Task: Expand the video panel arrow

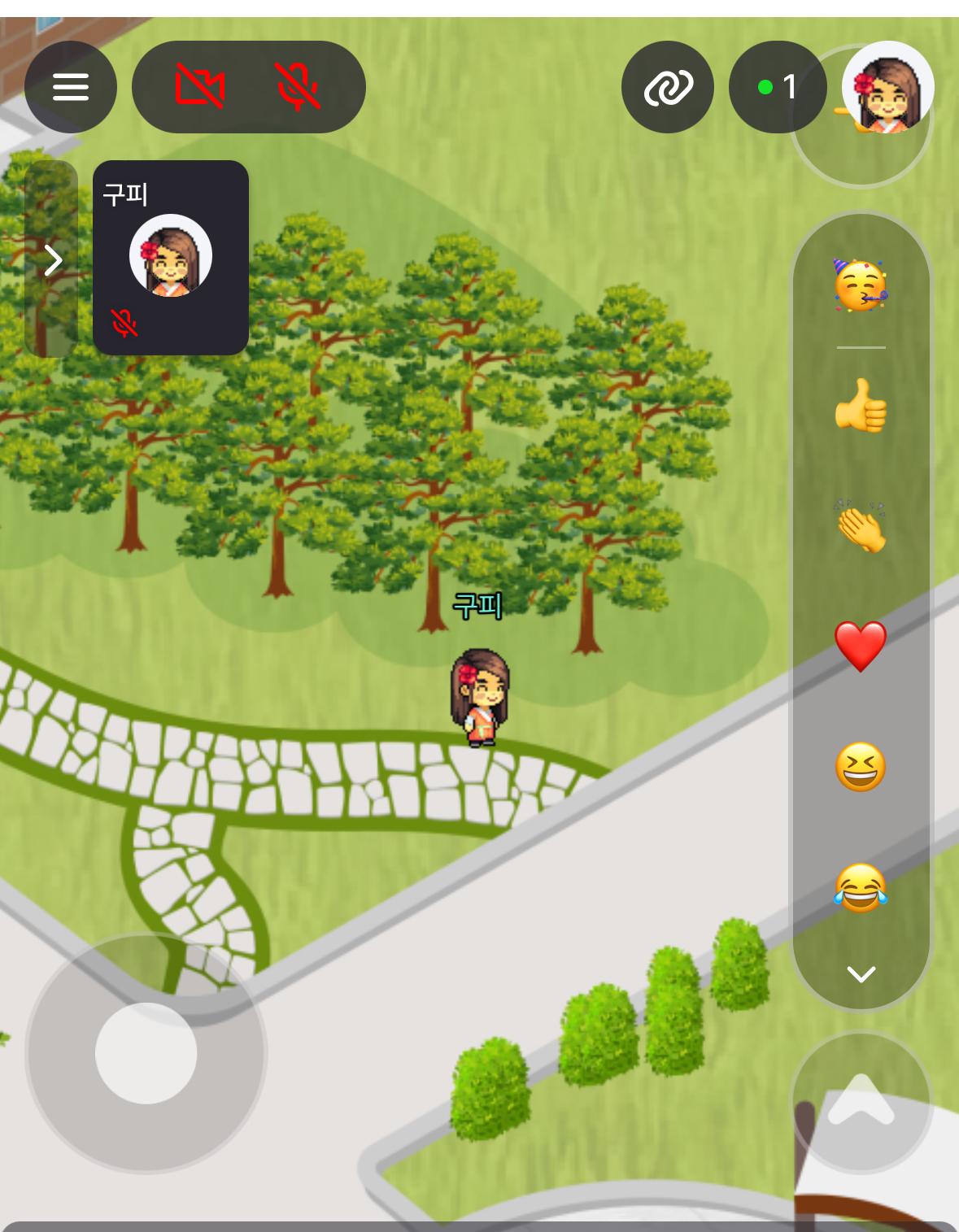Action: click(53, 260)
